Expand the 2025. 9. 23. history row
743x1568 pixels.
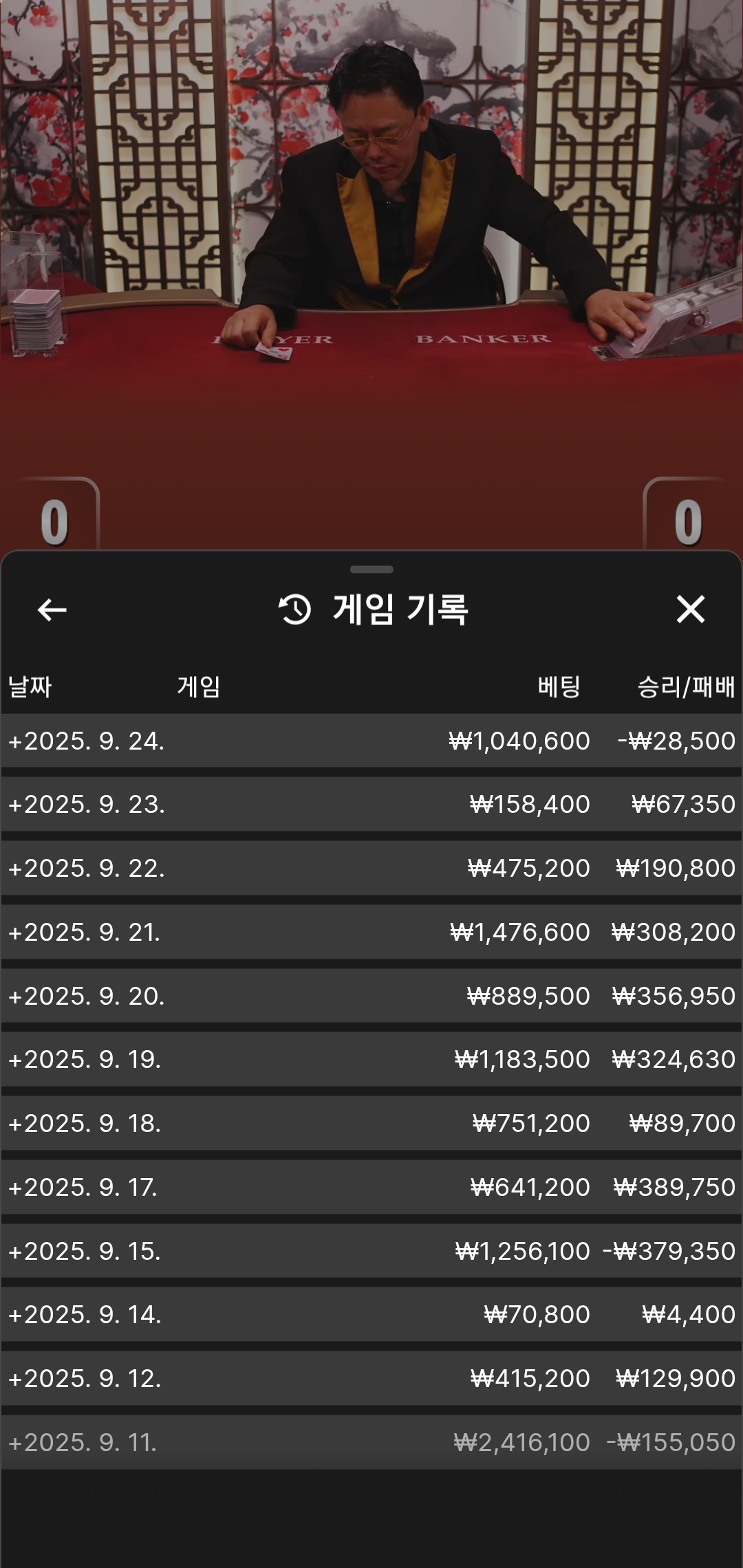click(x=371, y=805)
